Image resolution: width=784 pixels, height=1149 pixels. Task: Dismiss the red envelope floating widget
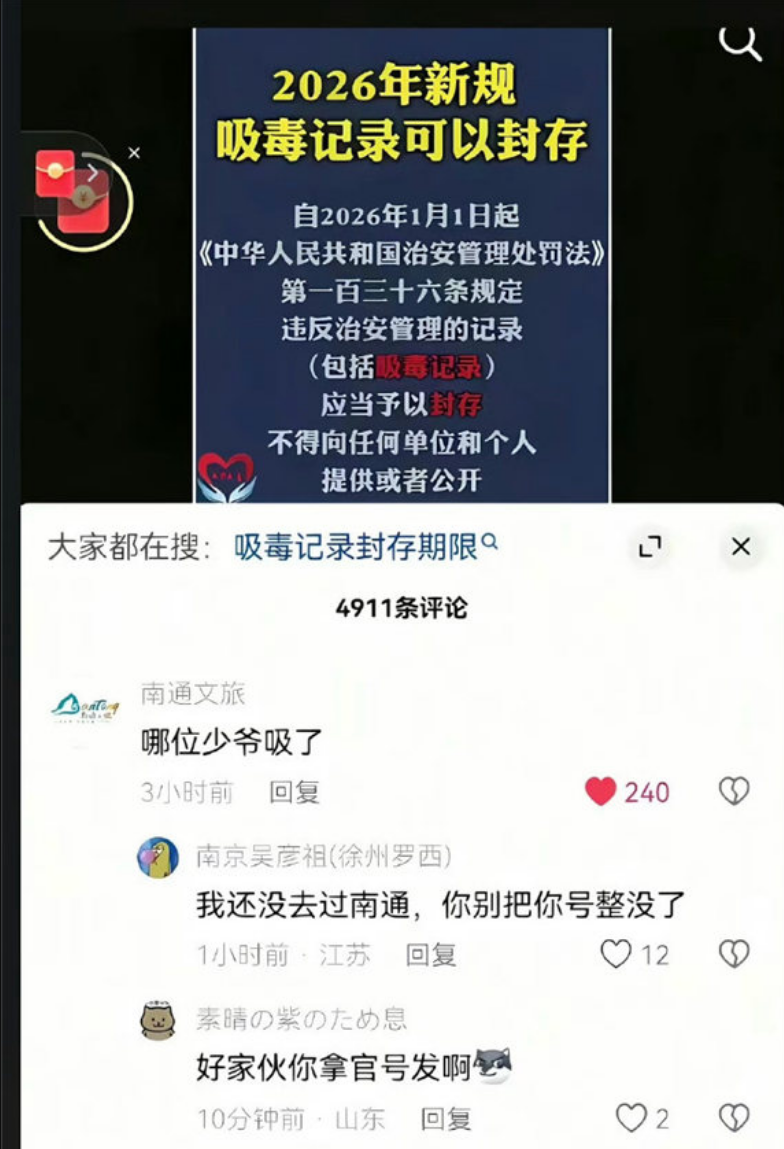point(134,153)
